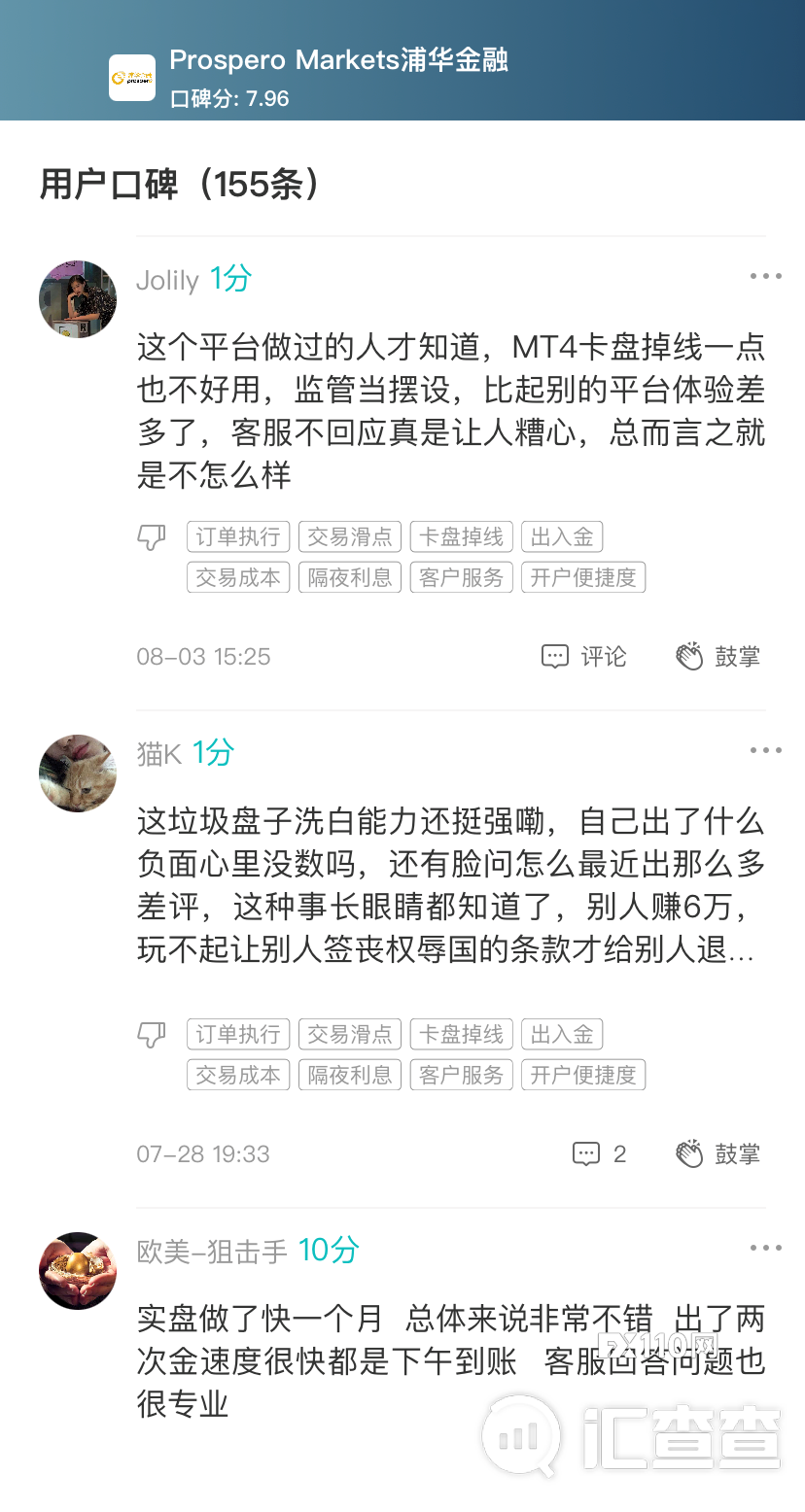Toggle the 客户服务 tag on Jolily's review
Viewport: 805px width, 1512px height.
coord(461,576)
